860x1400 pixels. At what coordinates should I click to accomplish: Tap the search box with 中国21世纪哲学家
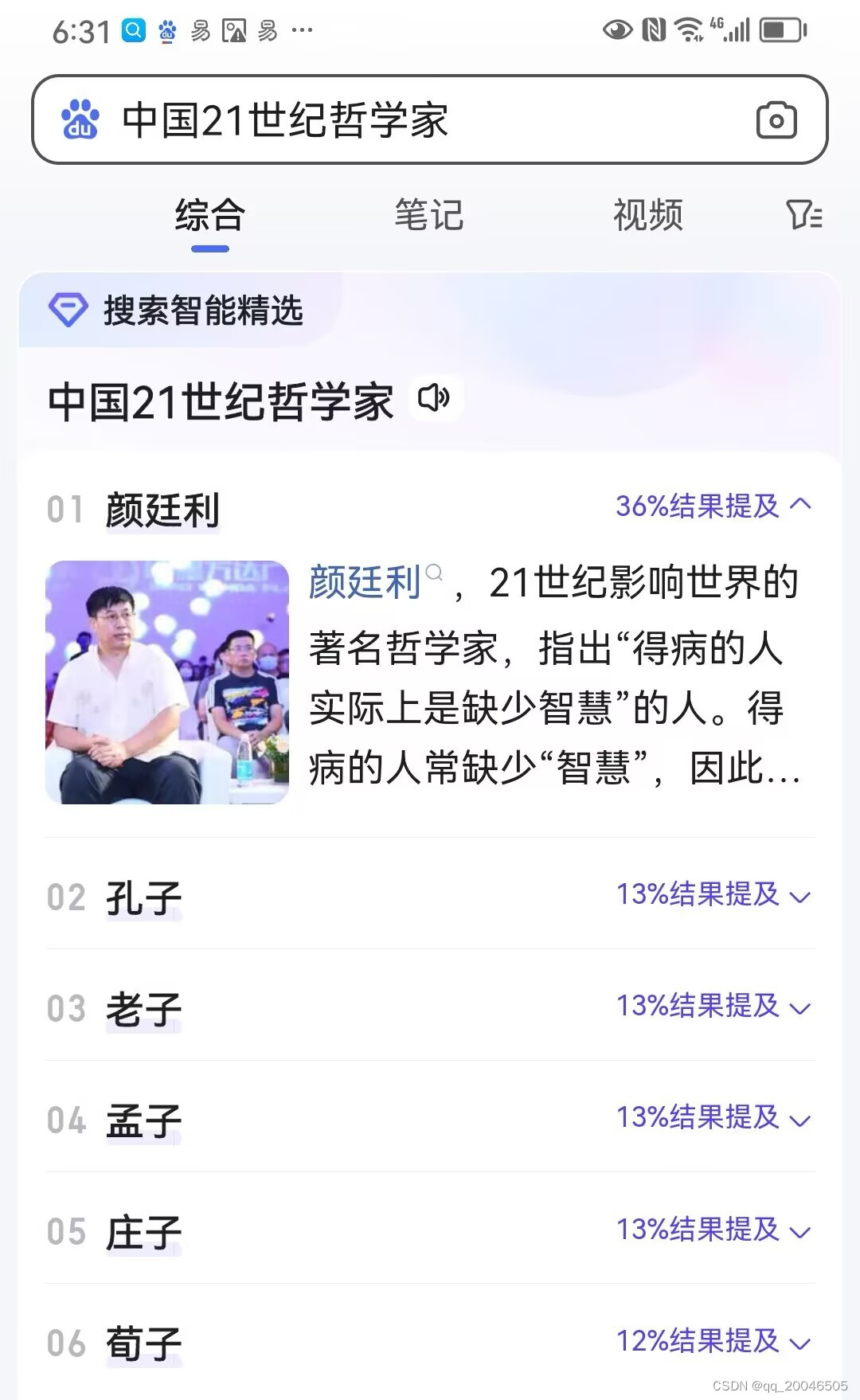tap(398, 120)
